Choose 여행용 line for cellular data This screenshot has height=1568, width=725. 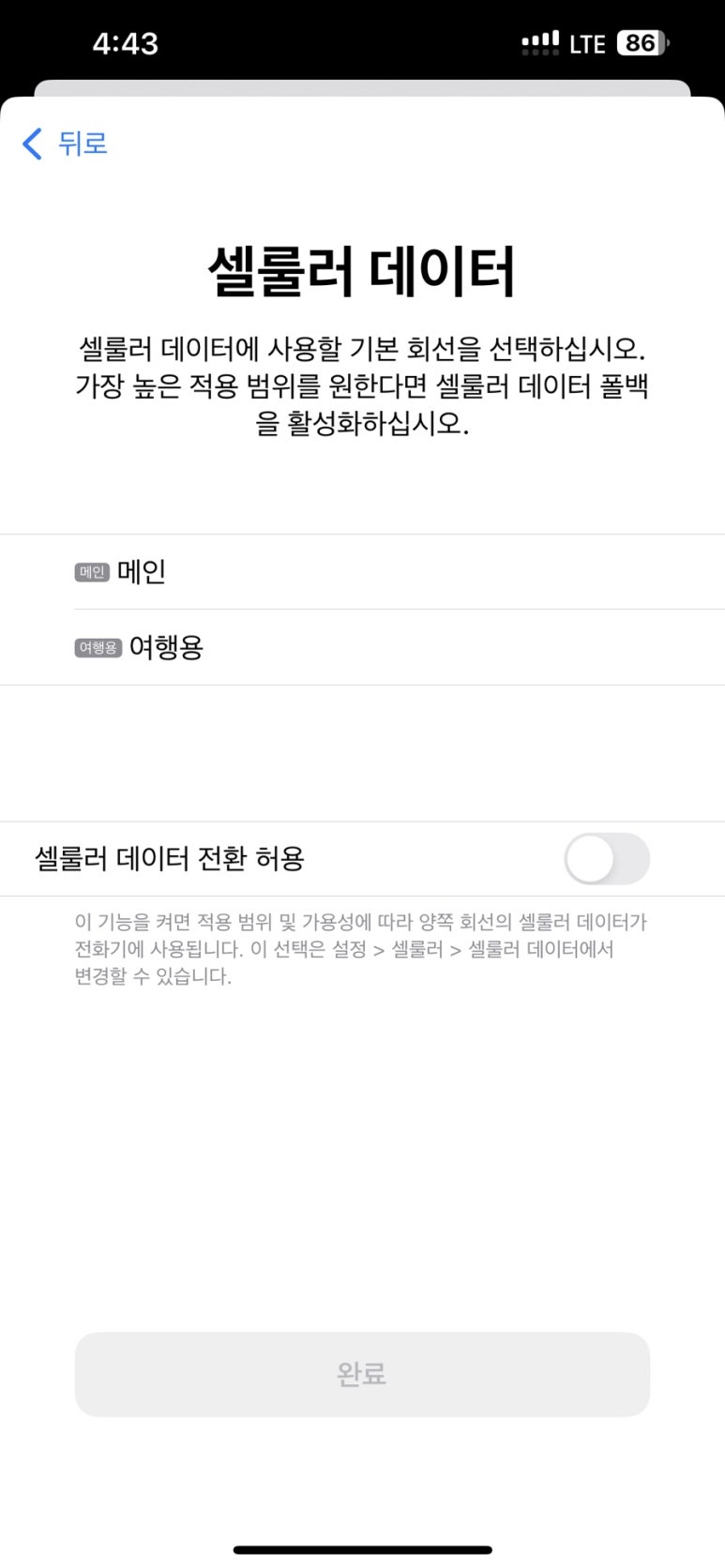[362, 647]
